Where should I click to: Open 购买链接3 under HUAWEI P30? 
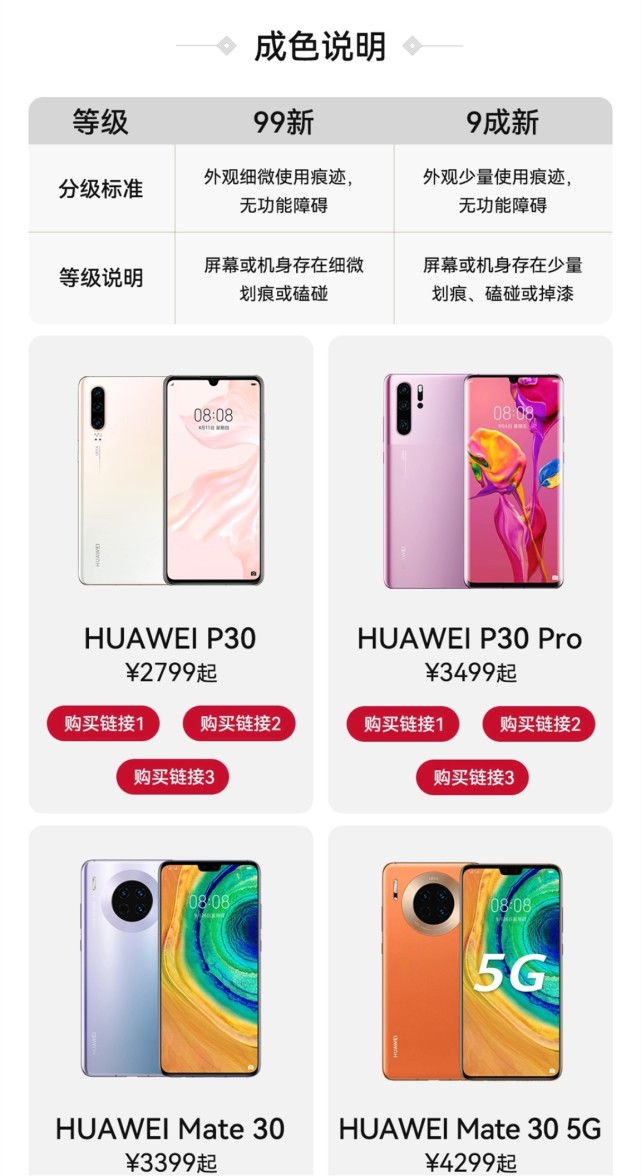(x=172, y=777)
